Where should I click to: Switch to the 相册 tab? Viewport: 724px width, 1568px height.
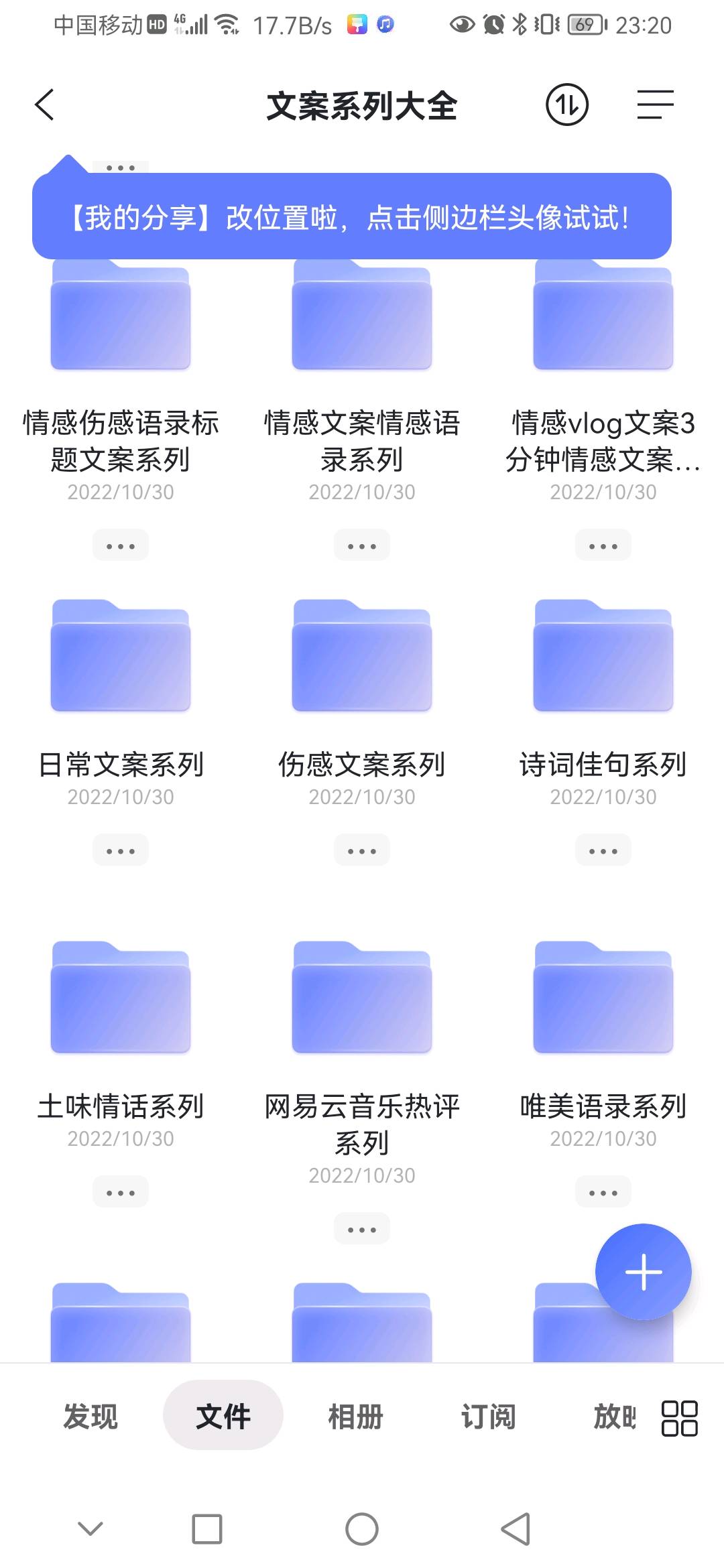(355, 1416)
